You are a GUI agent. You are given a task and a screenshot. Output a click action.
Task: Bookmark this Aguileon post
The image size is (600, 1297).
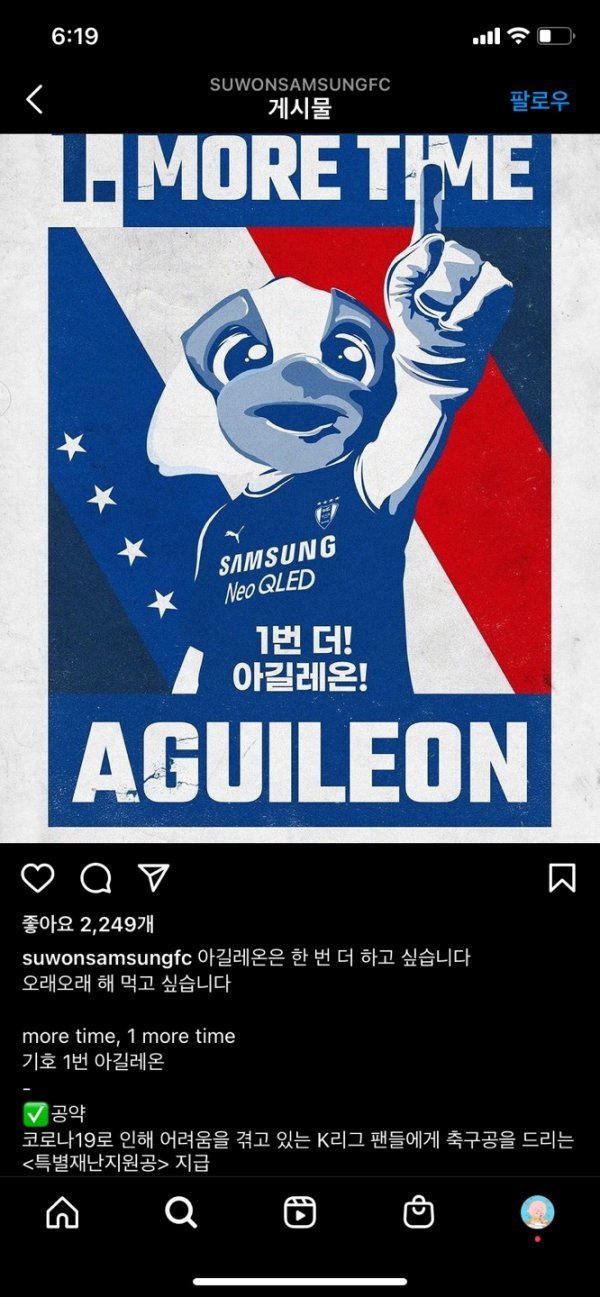pyautogui.click(x=562, y=878)
